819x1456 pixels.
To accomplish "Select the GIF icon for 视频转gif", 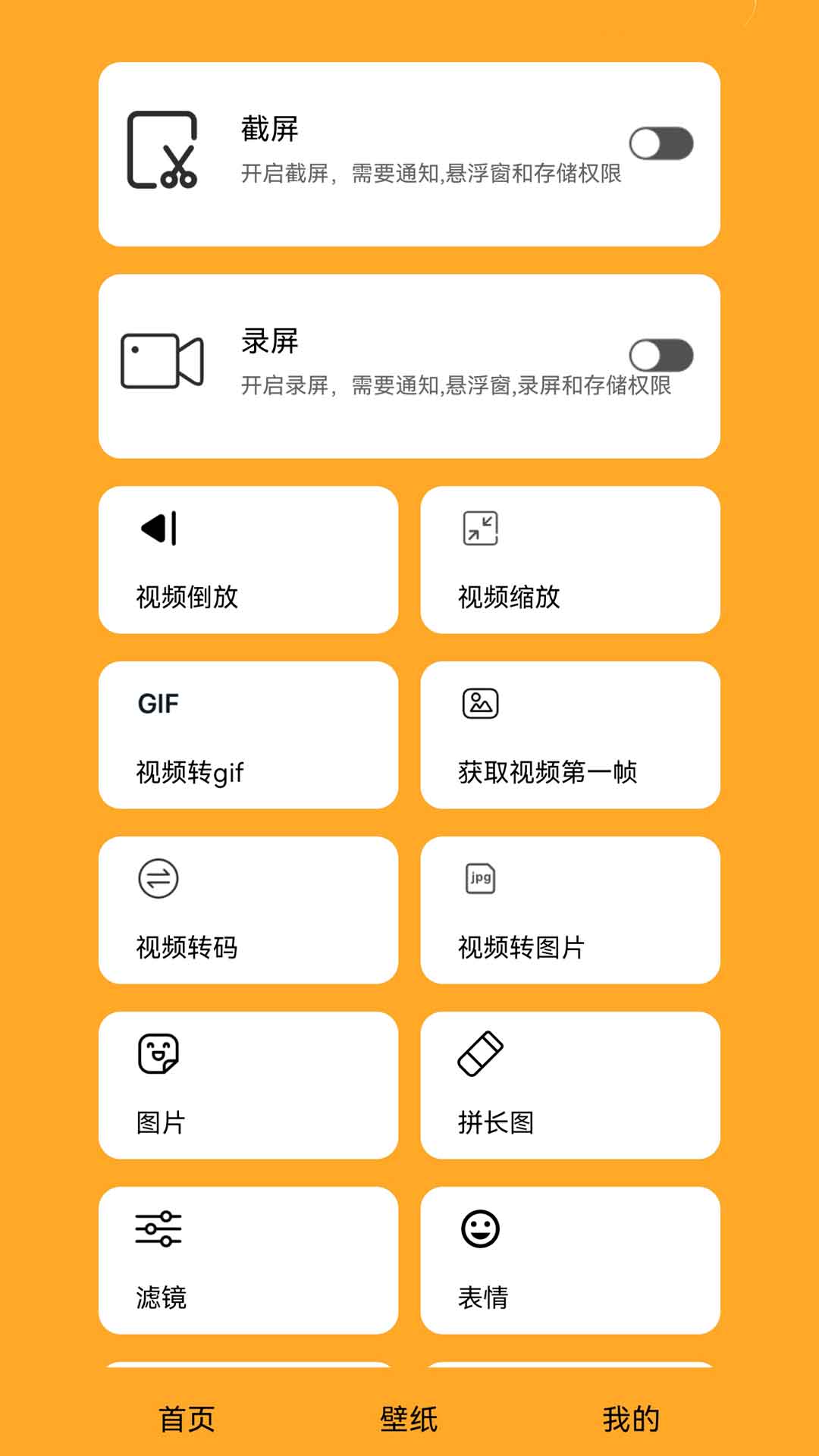I will (157, 704).
